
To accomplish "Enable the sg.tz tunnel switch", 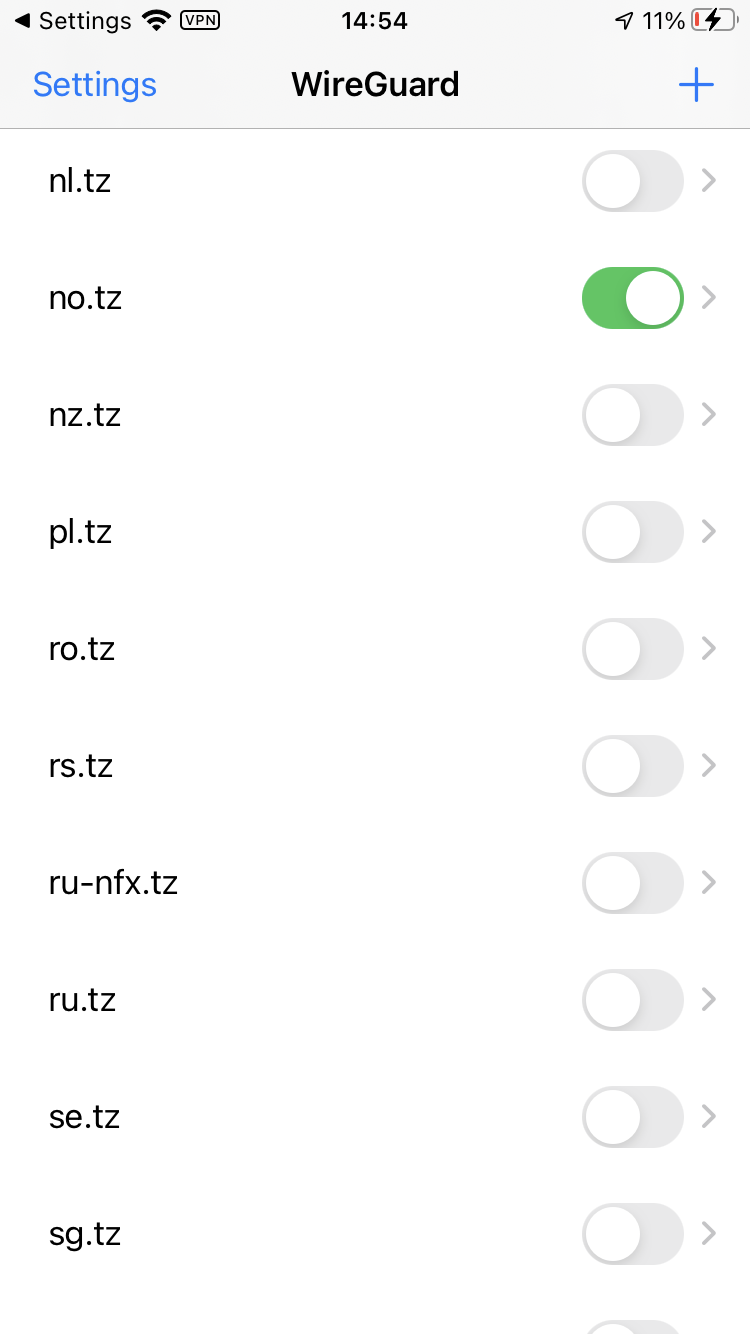I will 632,1234.
